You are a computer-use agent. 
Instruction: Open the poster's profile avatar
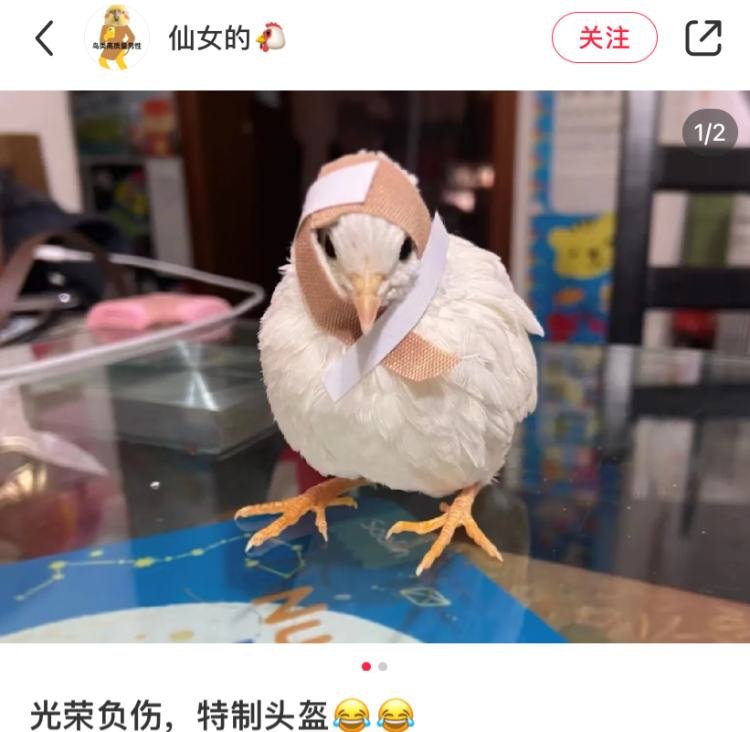coord(117,38)
